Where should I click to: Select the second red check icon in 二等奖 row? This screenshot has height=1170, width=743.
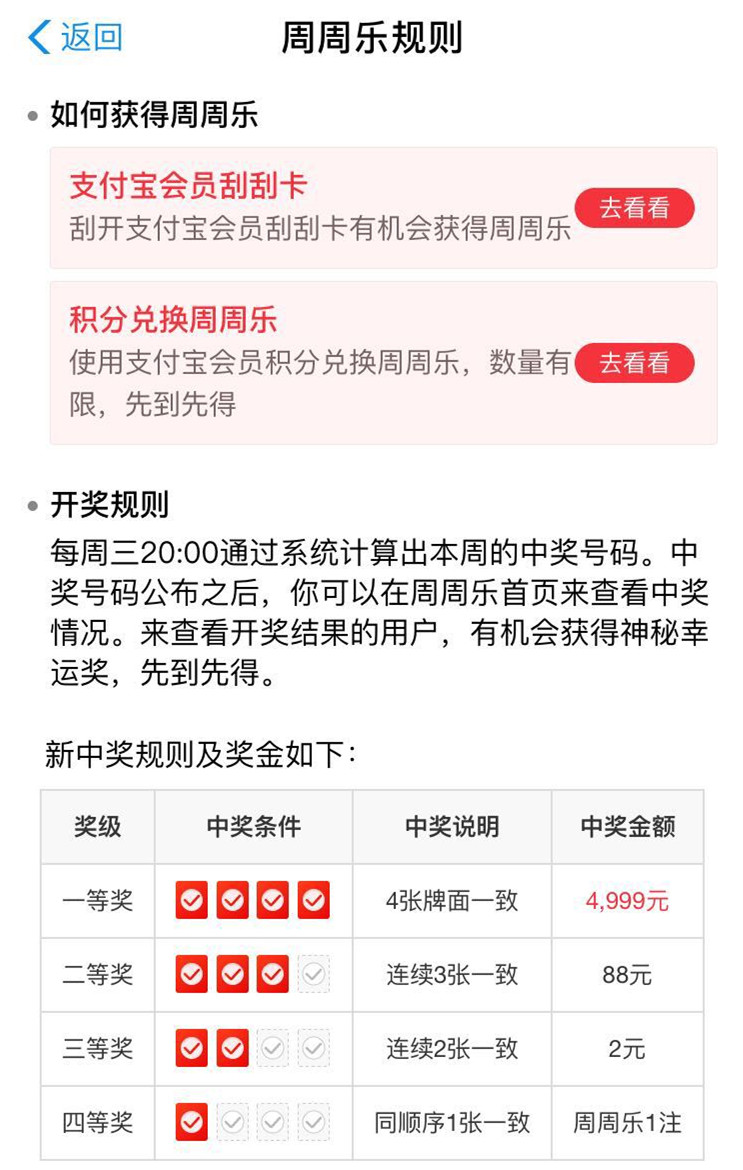[x=232, y=973]
